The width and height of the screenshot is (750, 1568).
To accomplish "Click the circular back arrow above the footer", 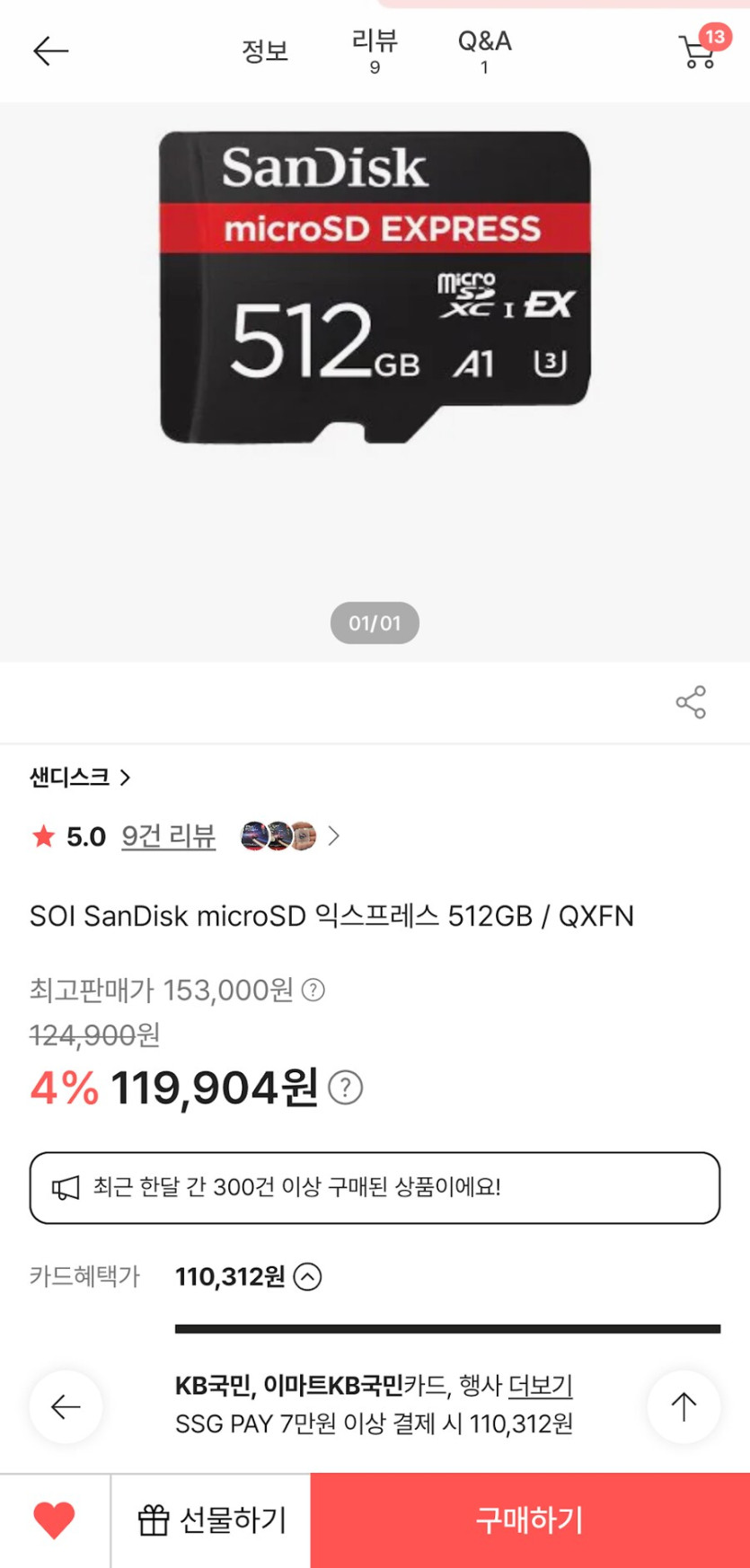I will pyautogui.click(x=66, y=1407).
